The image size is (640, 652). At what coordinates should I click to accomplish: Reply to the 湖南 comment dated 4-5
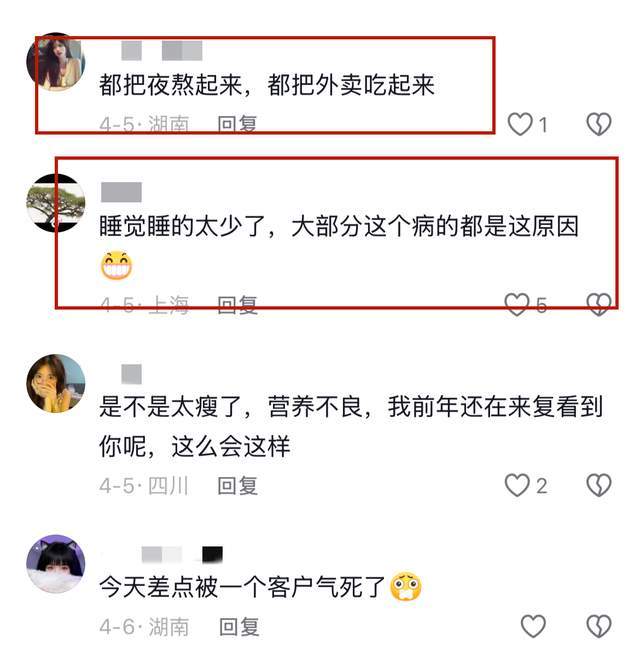238,125
